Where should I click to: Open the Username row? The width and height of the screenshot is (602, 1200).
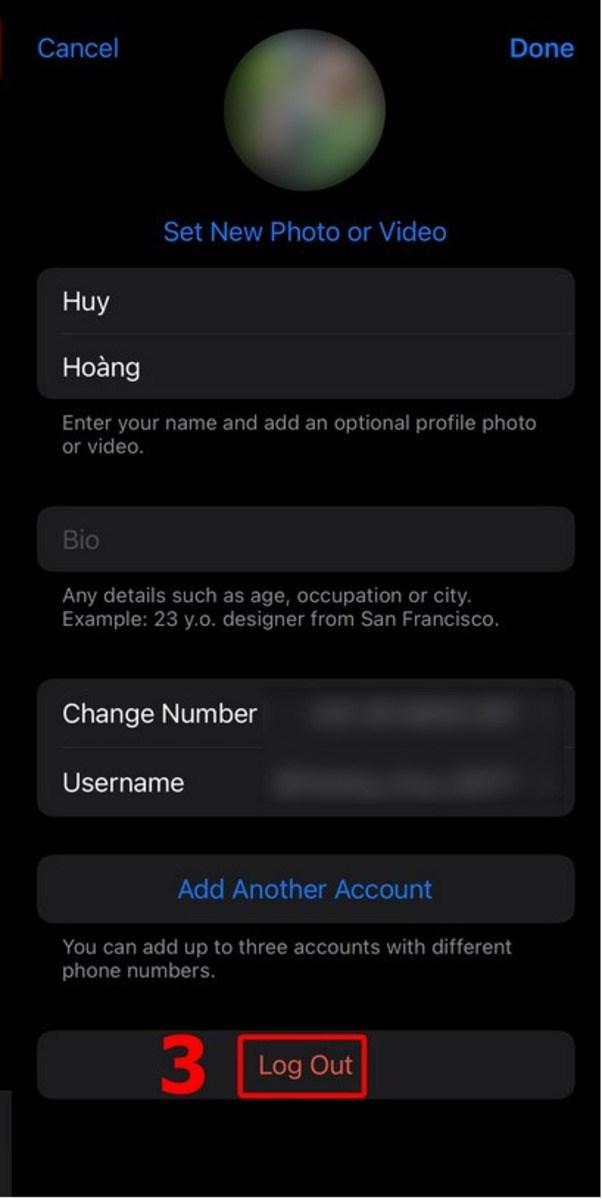(x=305, y=781)
